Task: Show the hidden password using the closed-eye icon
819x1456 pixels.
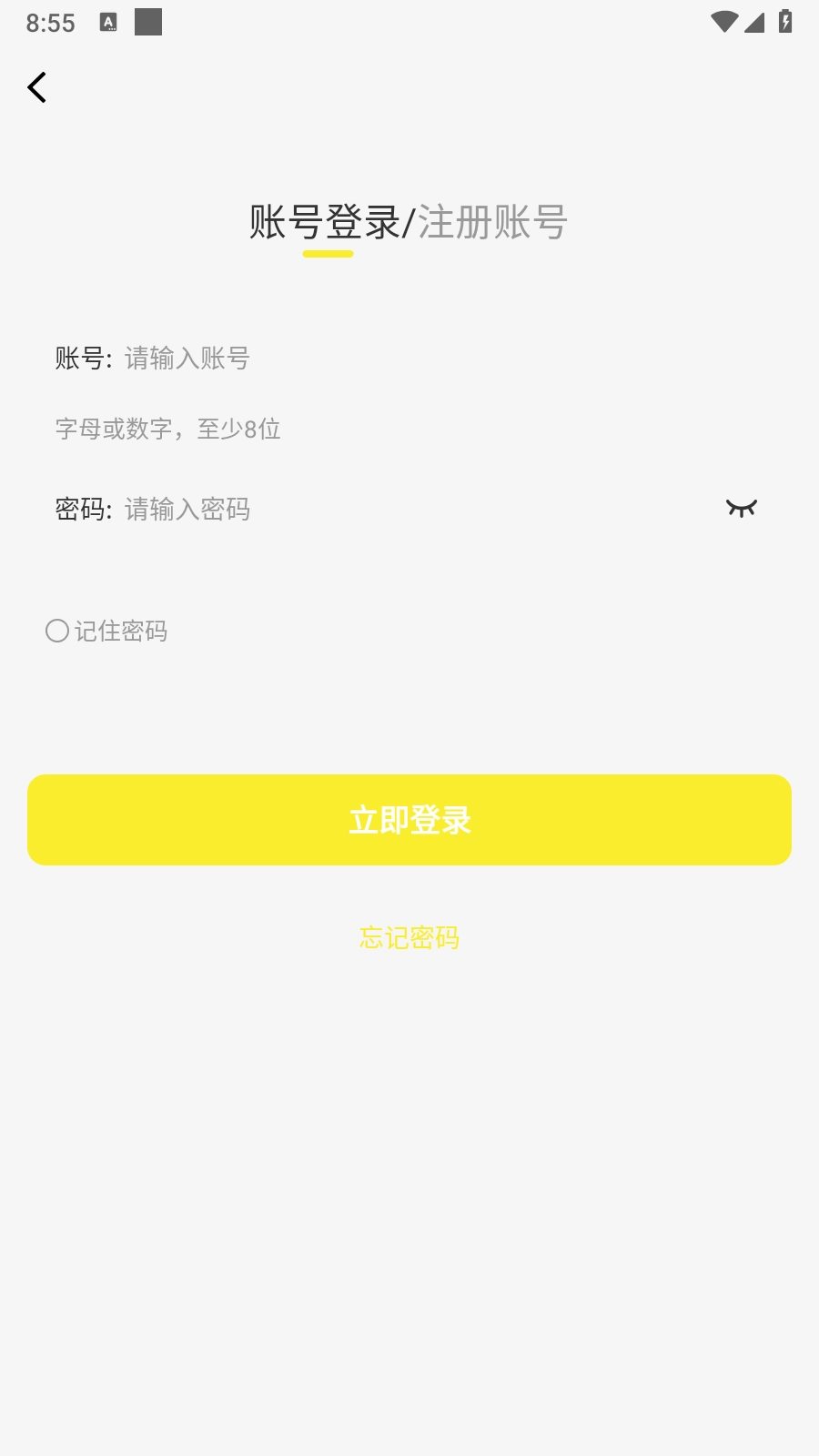Action: [740, 508]
